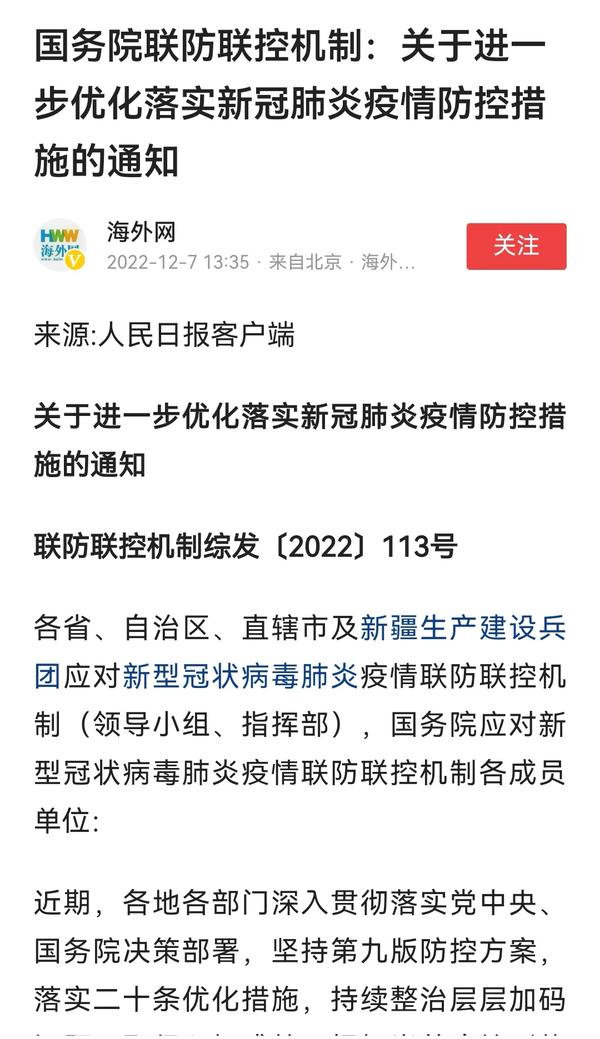
Task: Open the 新型冠状病毒肺炎 link
Action: 240,676
